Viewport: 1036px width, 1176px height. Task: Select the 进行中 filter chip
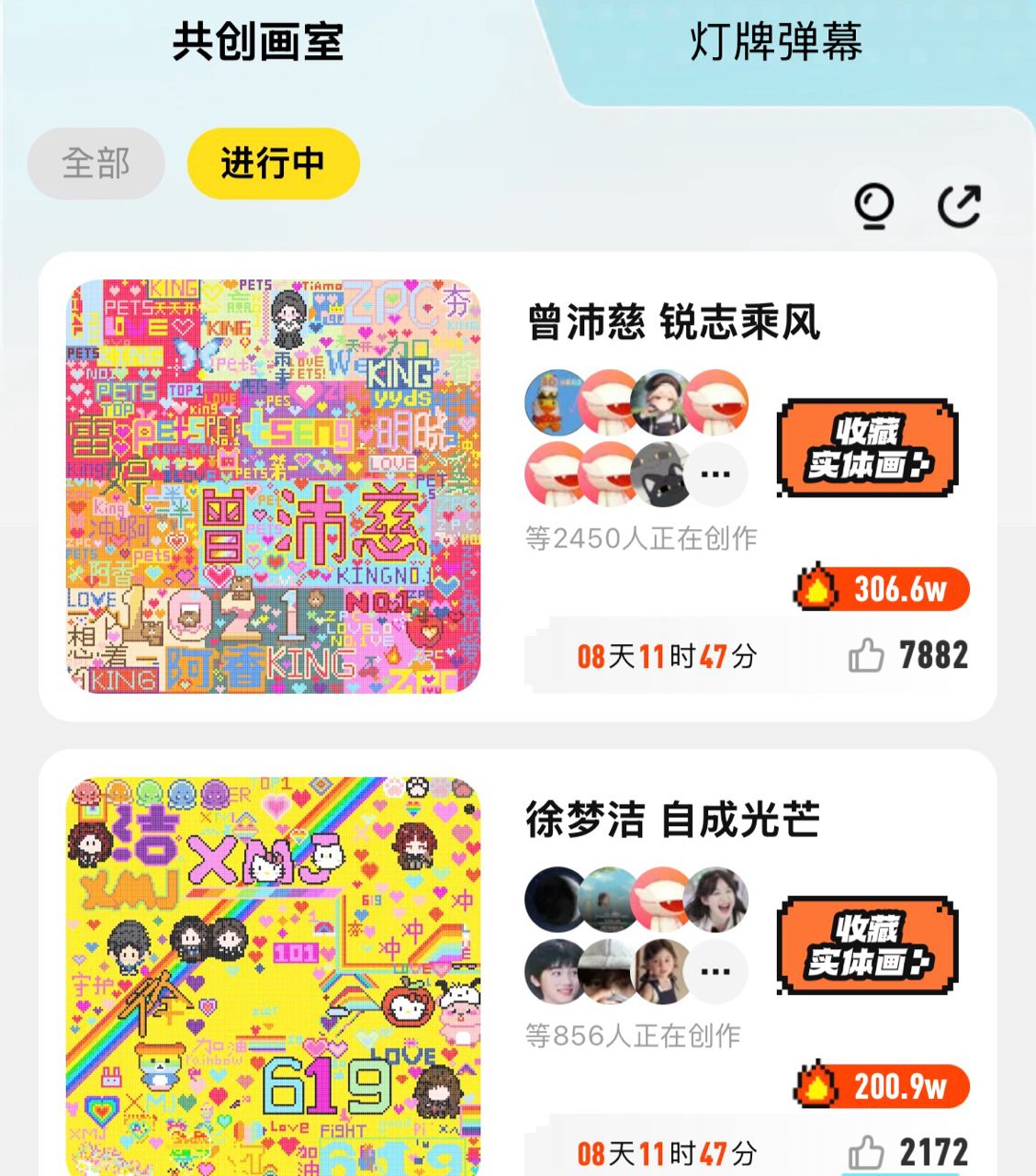[273, 164]
